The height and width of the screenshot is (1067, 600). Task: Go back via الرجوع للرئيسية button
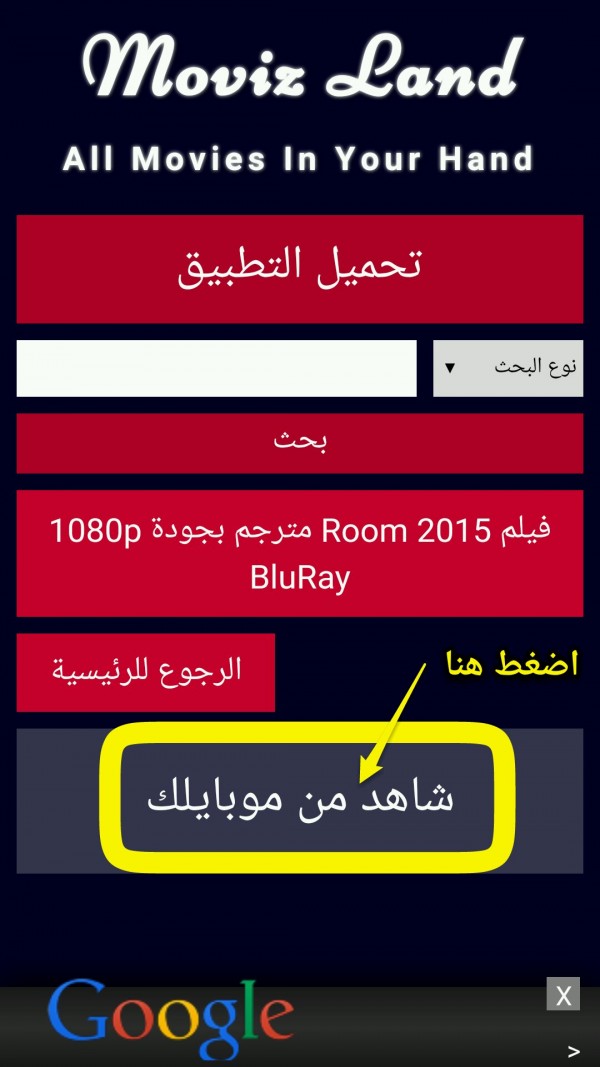(x=146, y=672)
